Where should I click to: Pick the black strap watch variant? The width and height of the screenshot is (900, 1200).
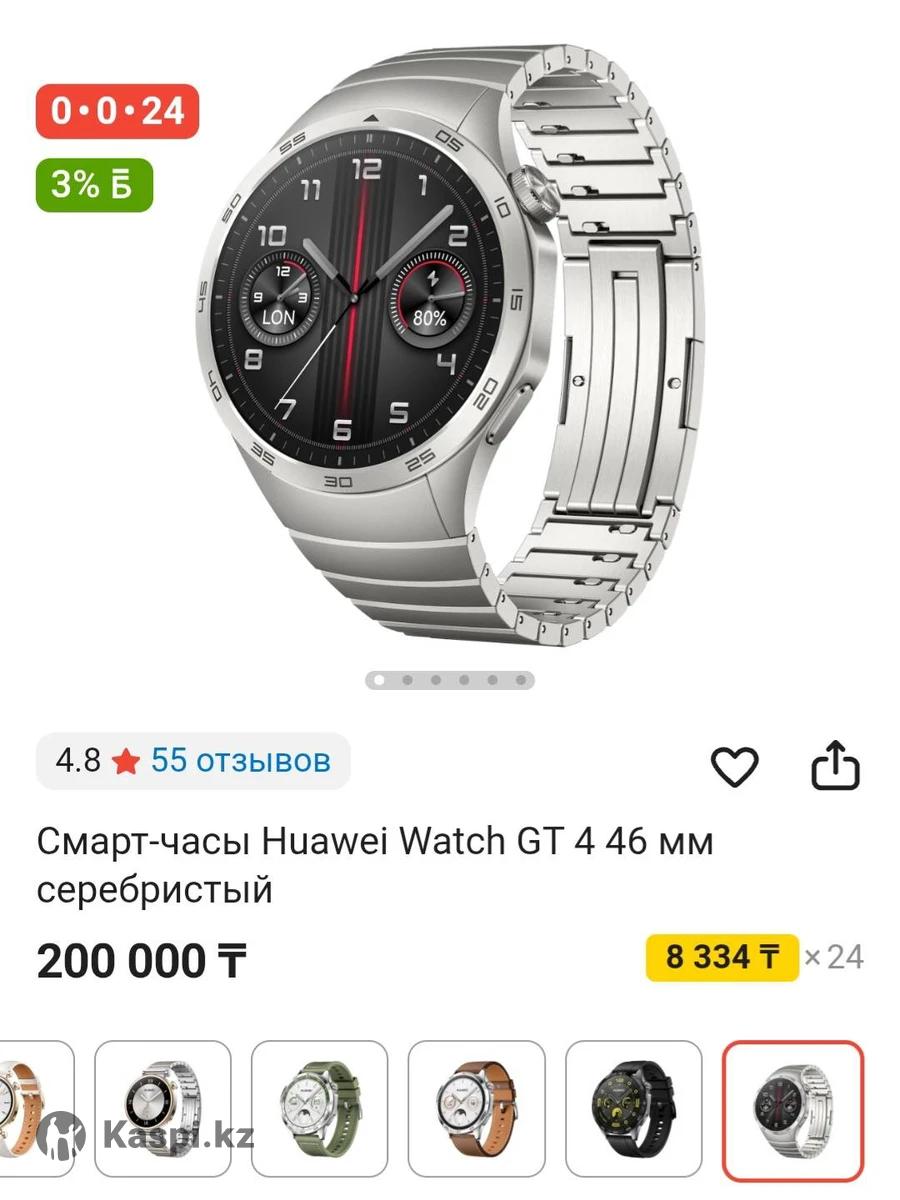(634, 1108)
